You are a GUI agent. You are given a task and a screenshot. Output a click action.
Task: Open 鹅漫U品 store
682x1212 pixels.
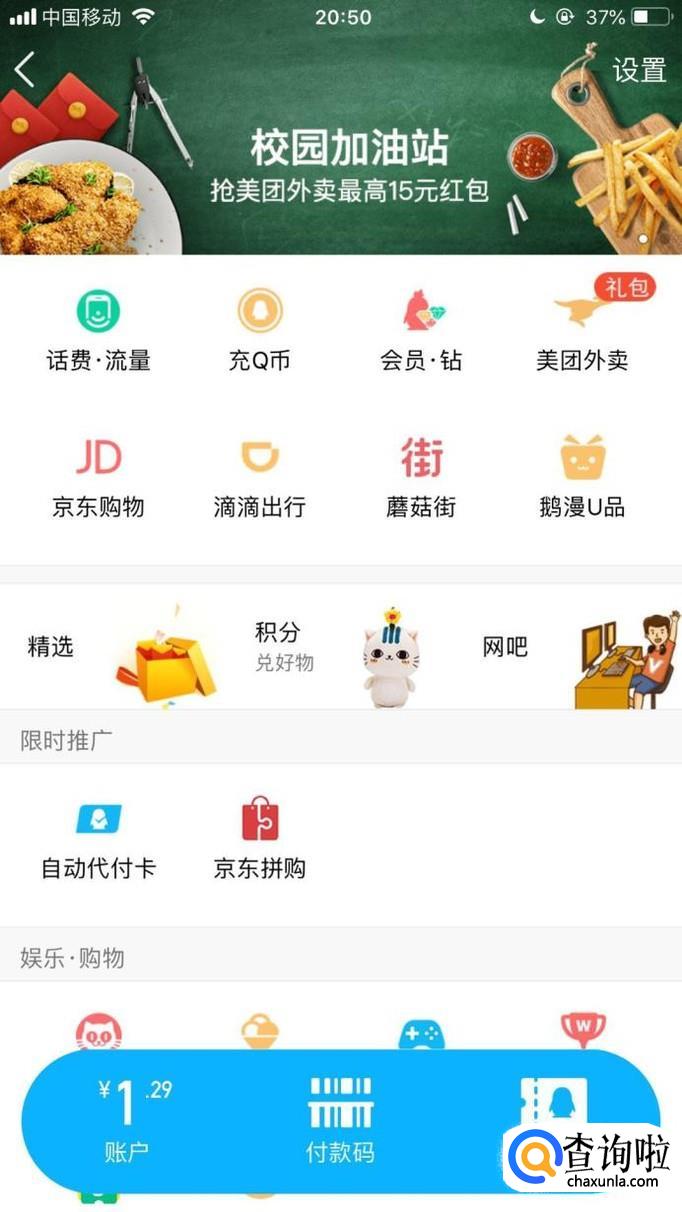click(x=582, y=477)
